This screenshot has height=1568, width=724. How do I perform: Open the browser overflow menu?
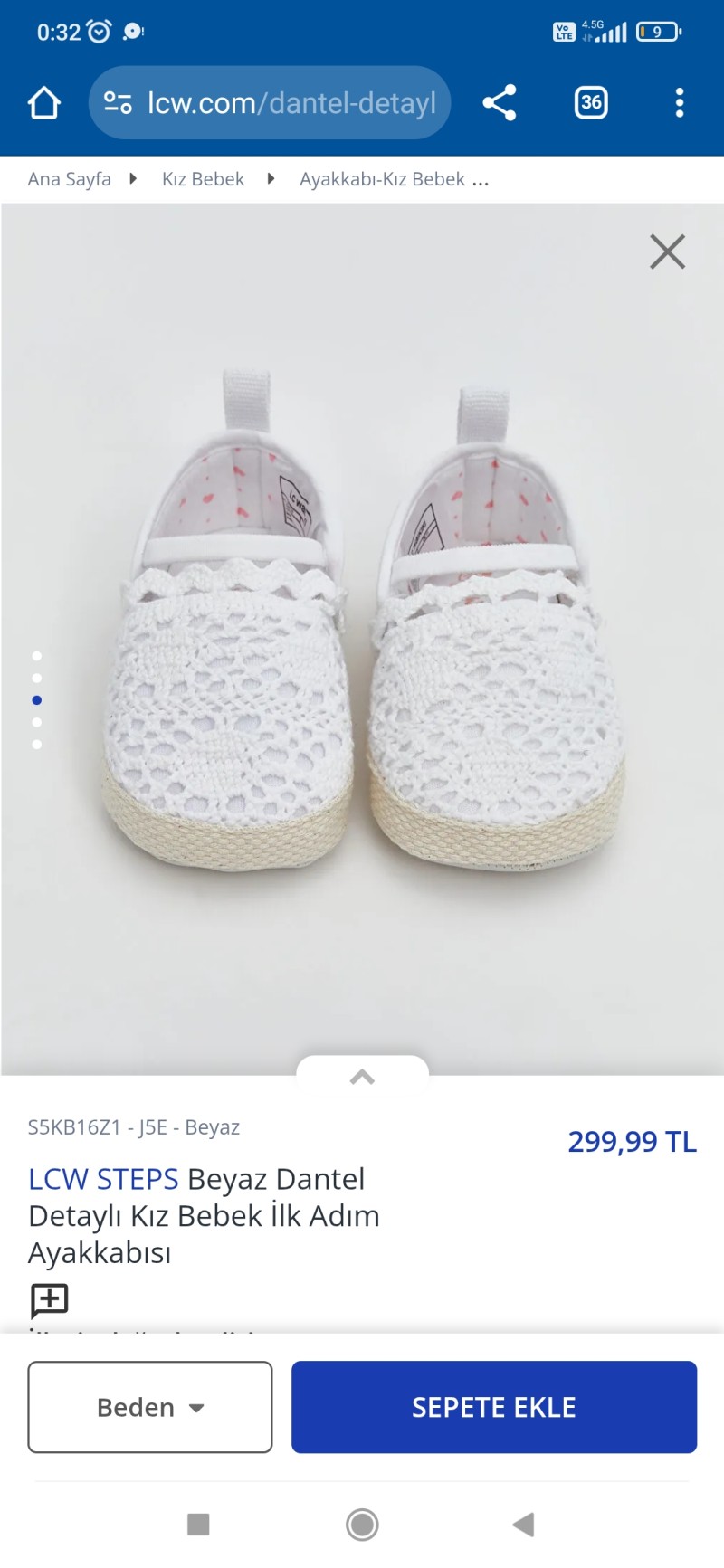point(679,103)
